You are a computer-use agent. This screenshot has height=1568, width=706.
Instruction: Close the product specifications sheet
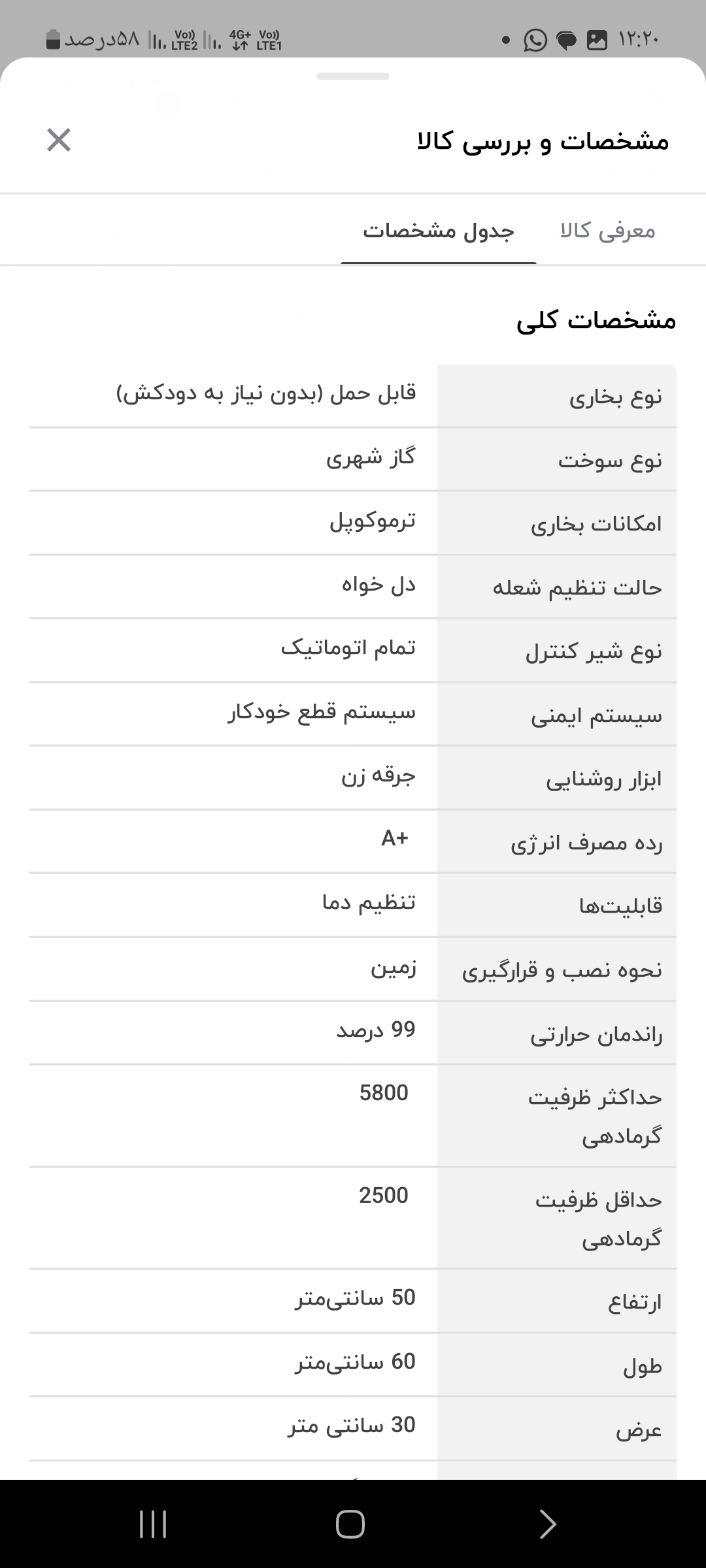pos(59,140)
